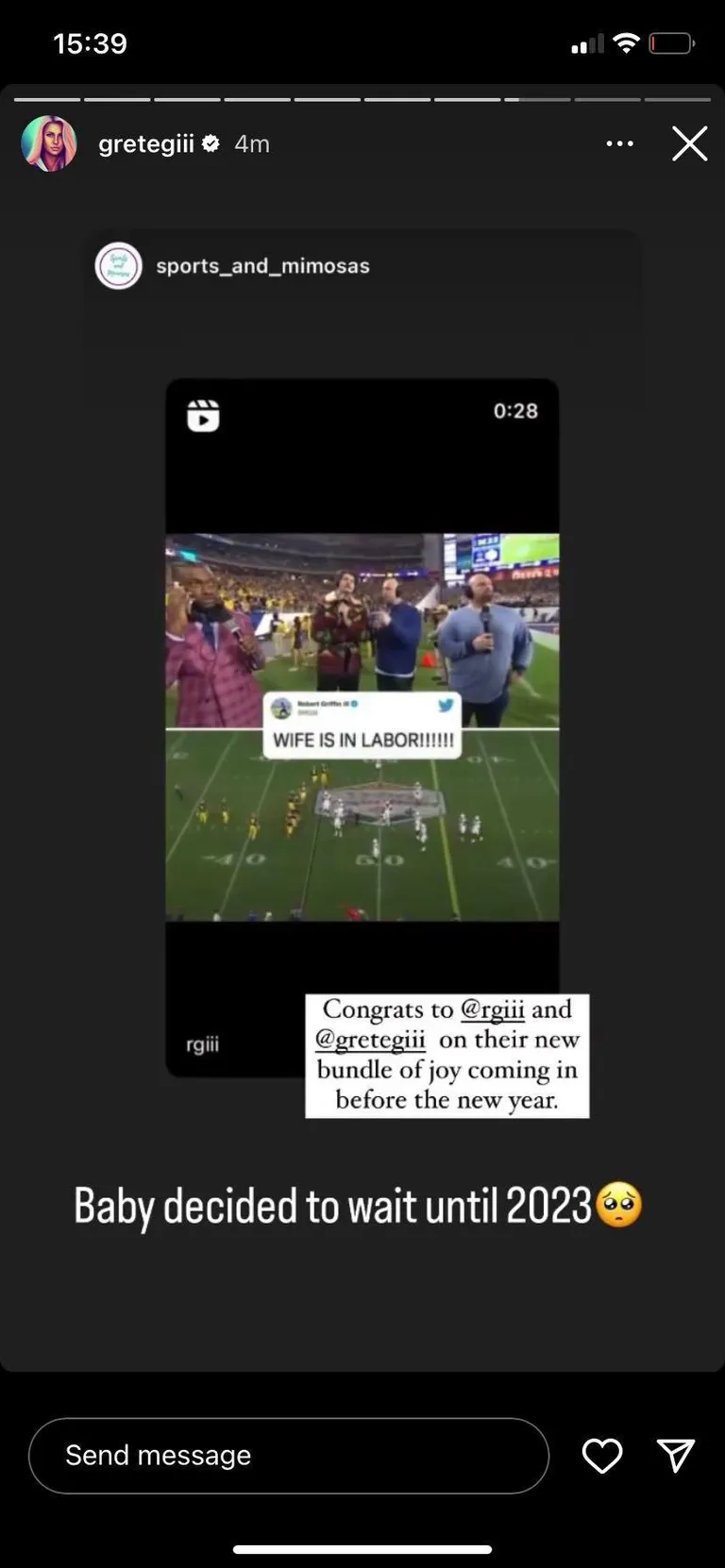This screenshot has width=725, height=1568.
Task: Type in the Send message field
Action: [x=288, y=1455]
